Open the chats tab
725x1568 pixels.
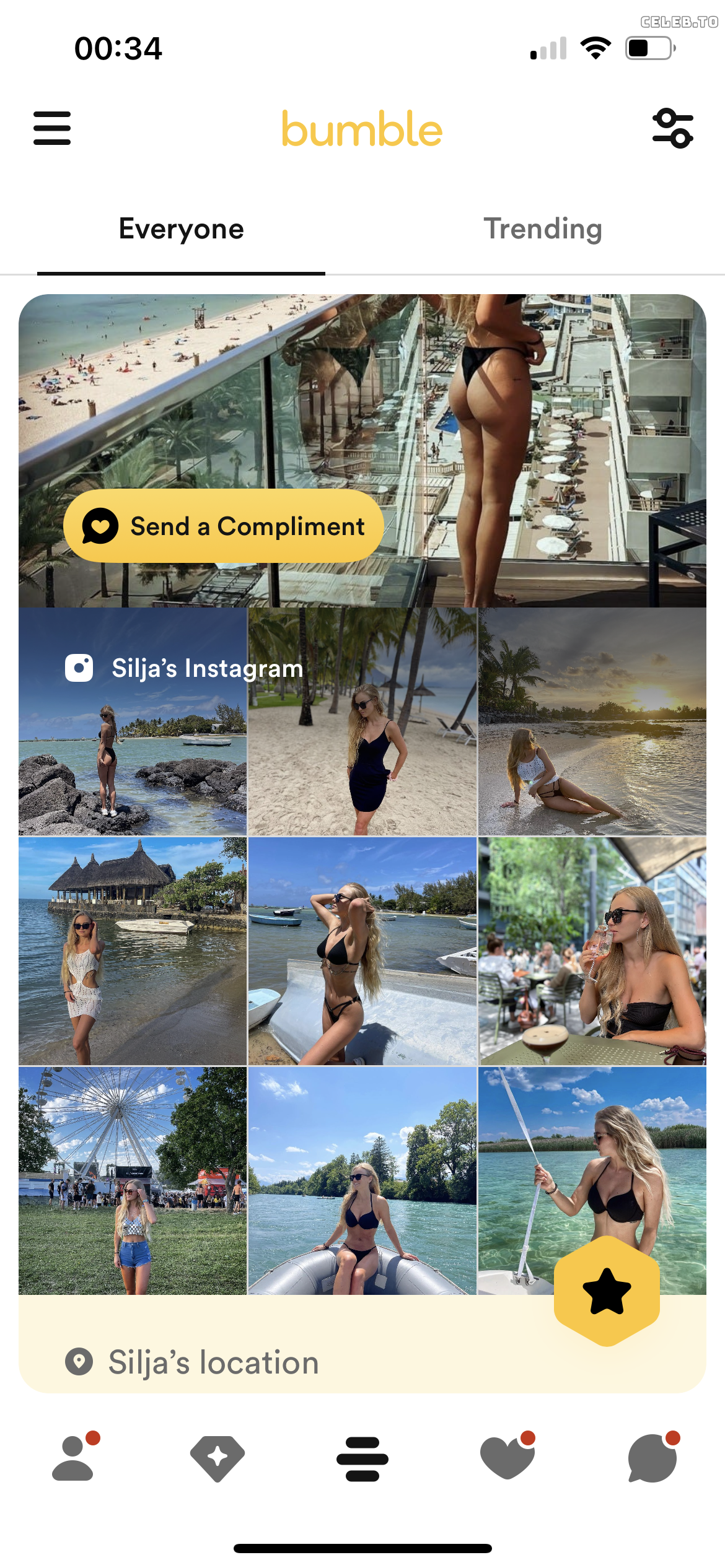point(652,1458)
